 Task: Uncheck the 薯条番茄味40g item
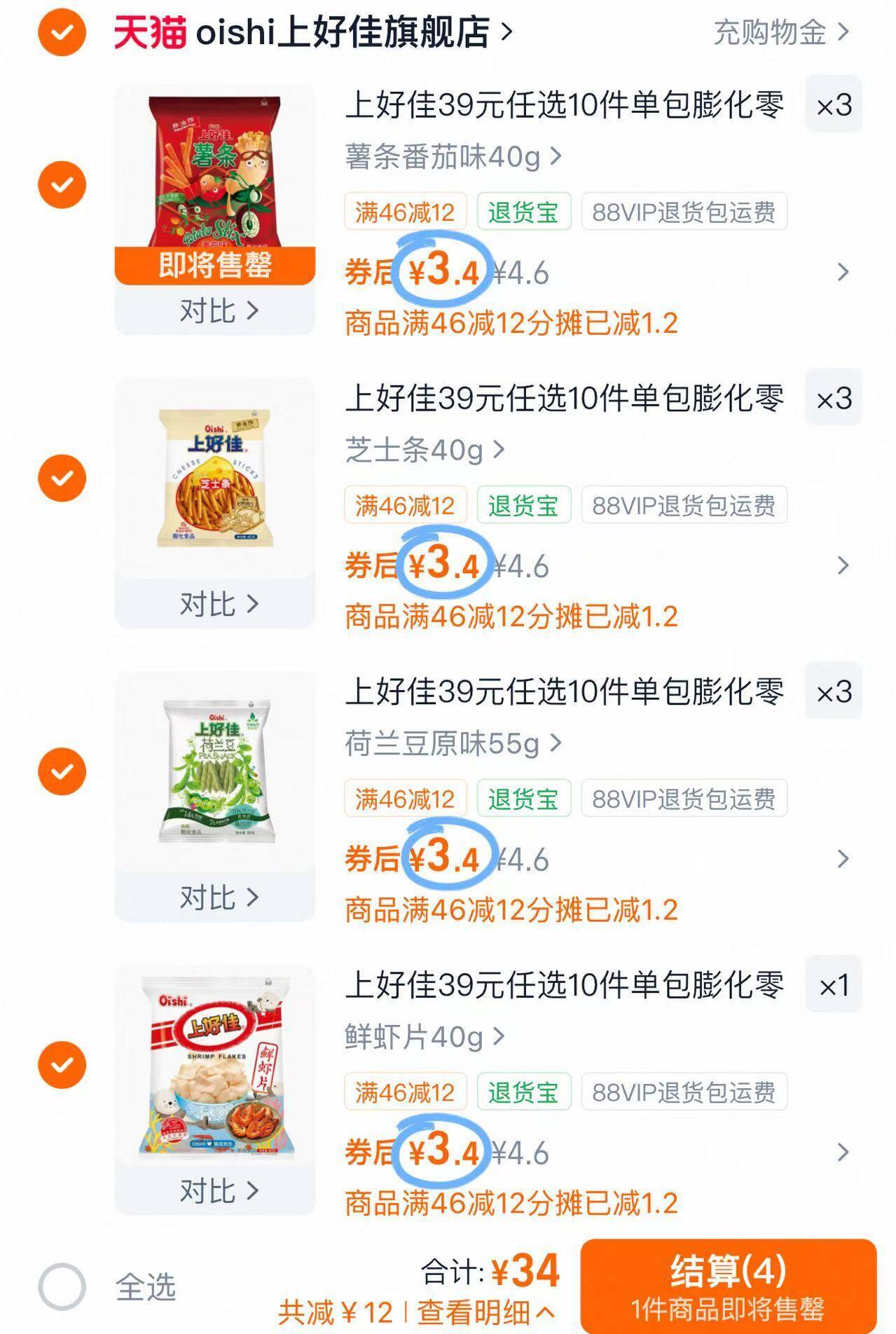(x=62, y=185)
